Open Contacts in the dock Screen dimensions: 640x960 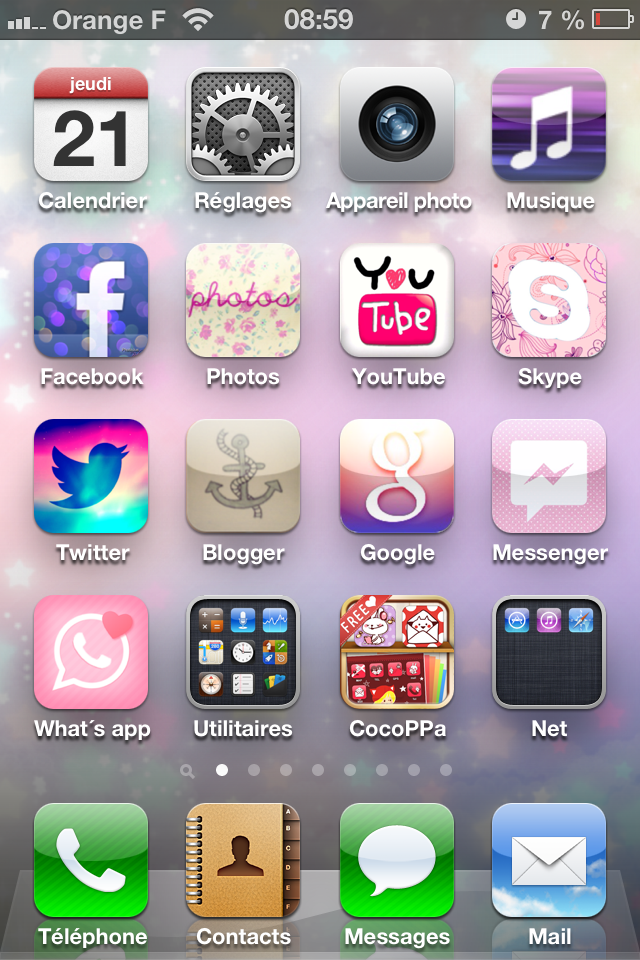243,860
